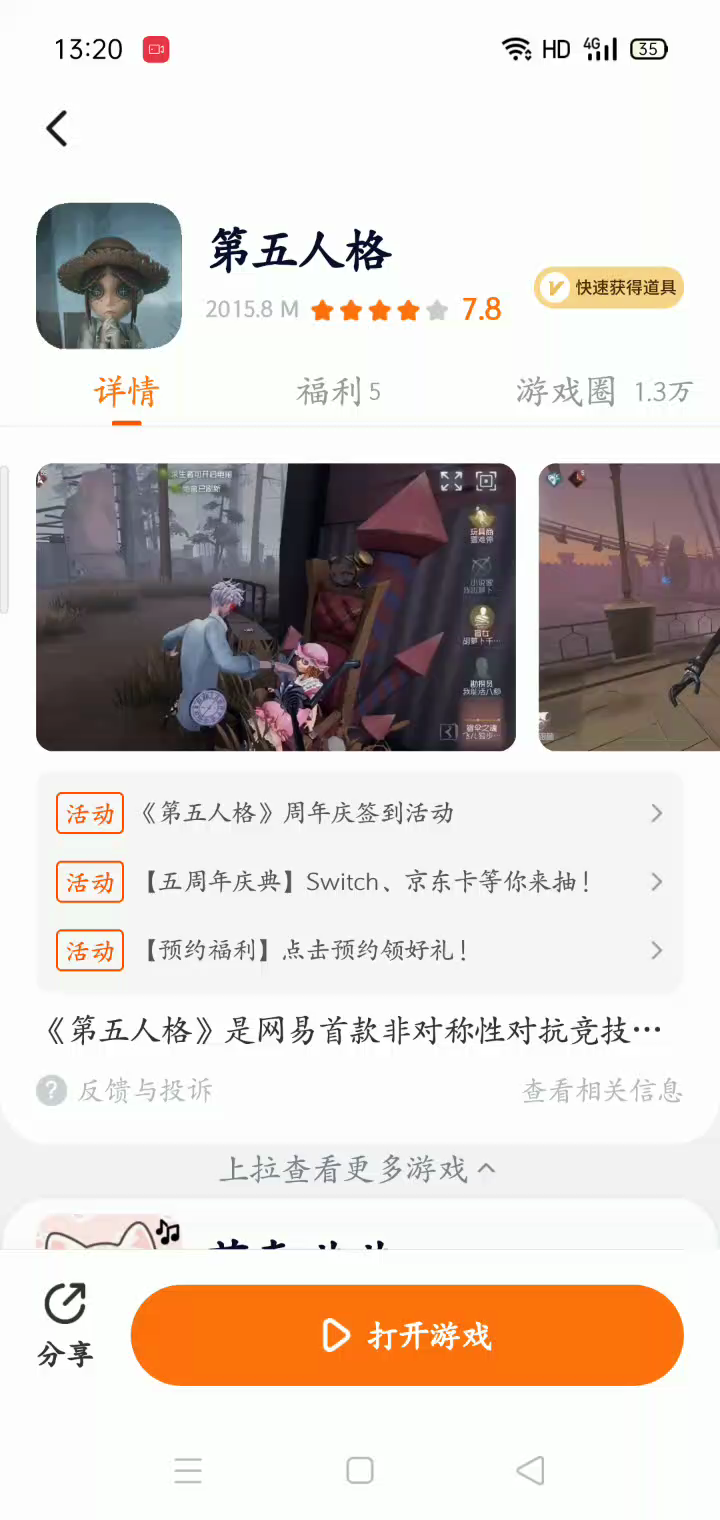Open 预约福利 点击预约领好礼 event
The image size is (720, 1520).
click(x=360, y=950)
